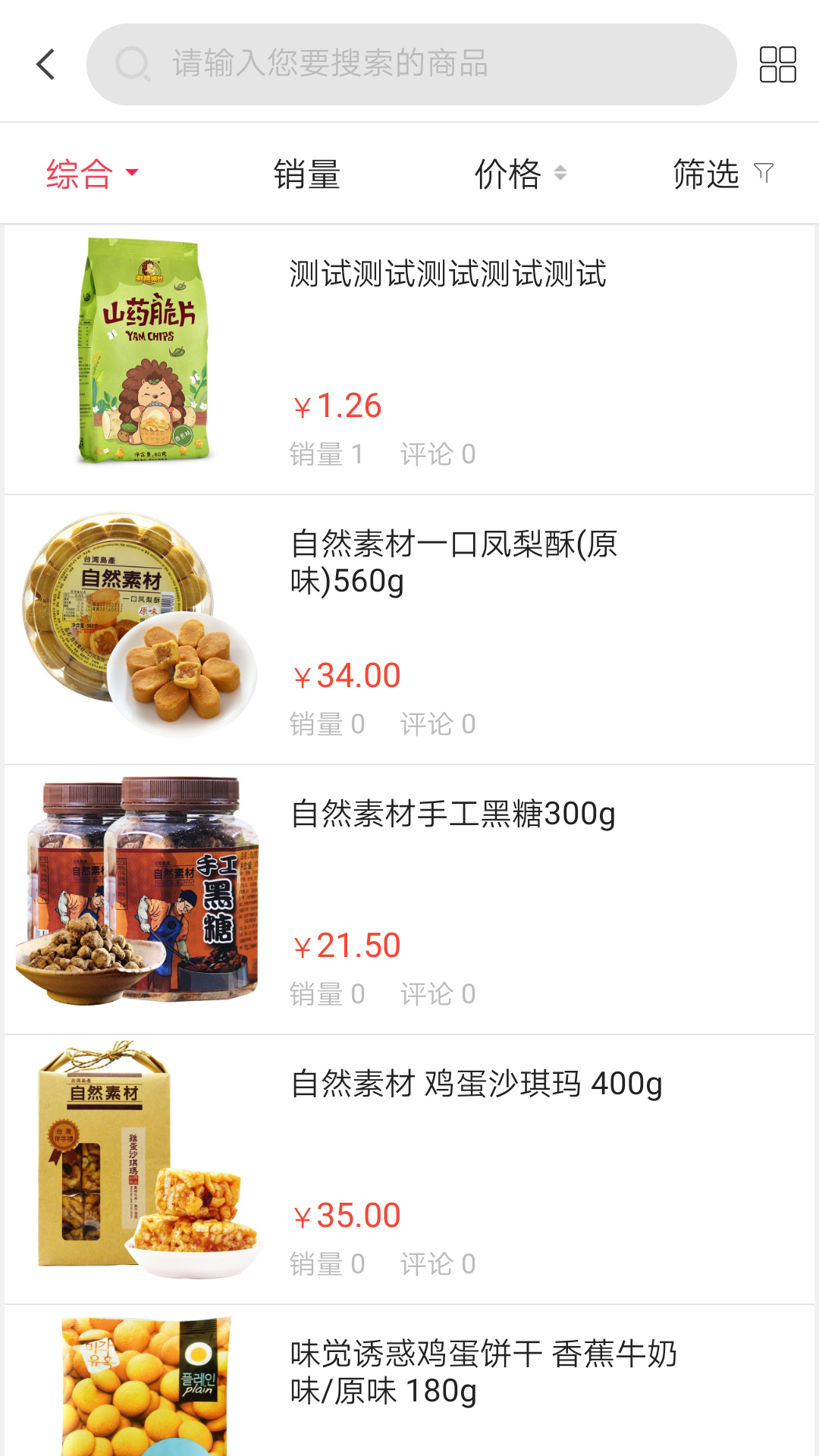The width and height of the screenshot is (819, 1456).
Task: Switch to grid view layout
Action: (x=777, y=64)
